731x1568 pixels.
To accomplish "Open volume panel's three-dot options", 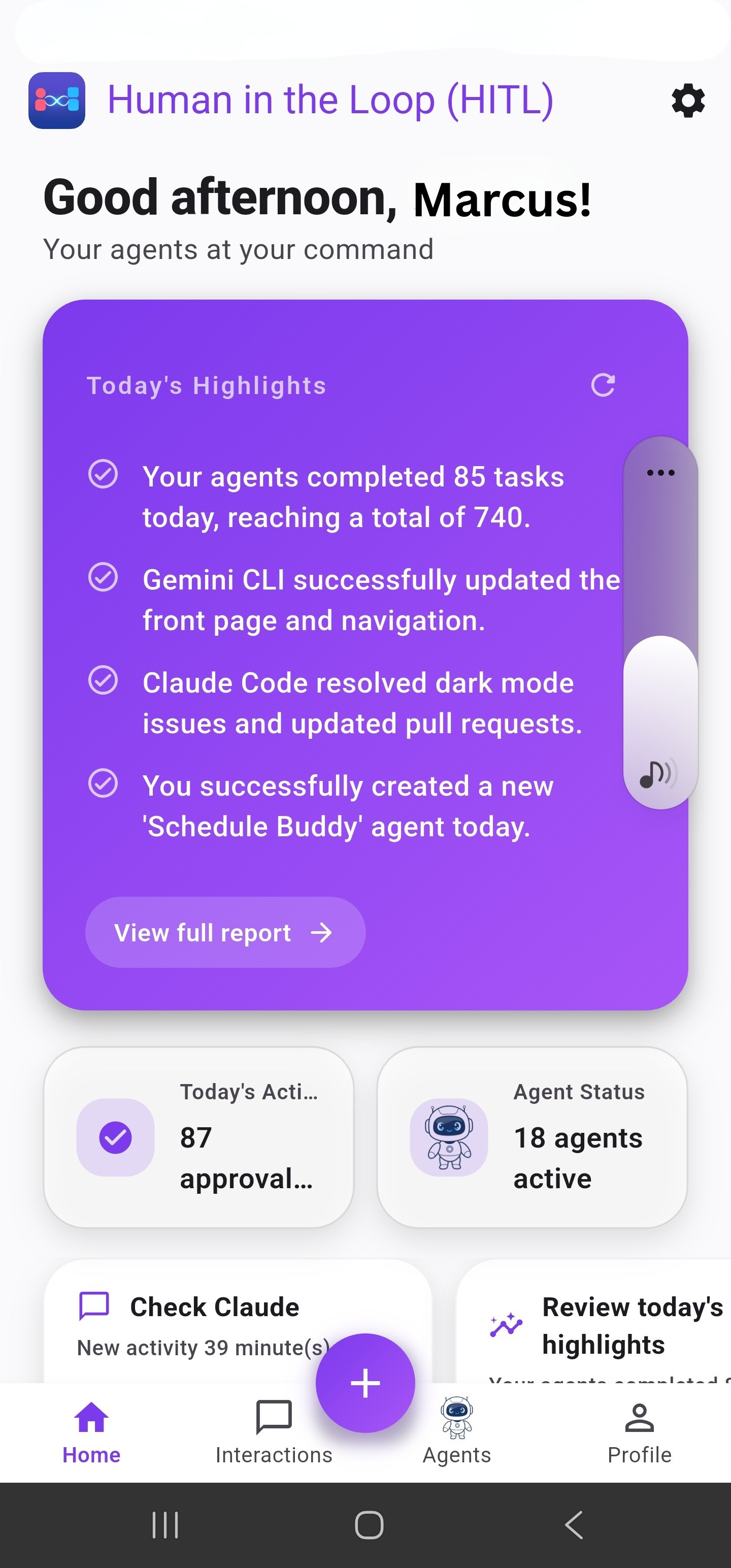I will coord(660,472).
